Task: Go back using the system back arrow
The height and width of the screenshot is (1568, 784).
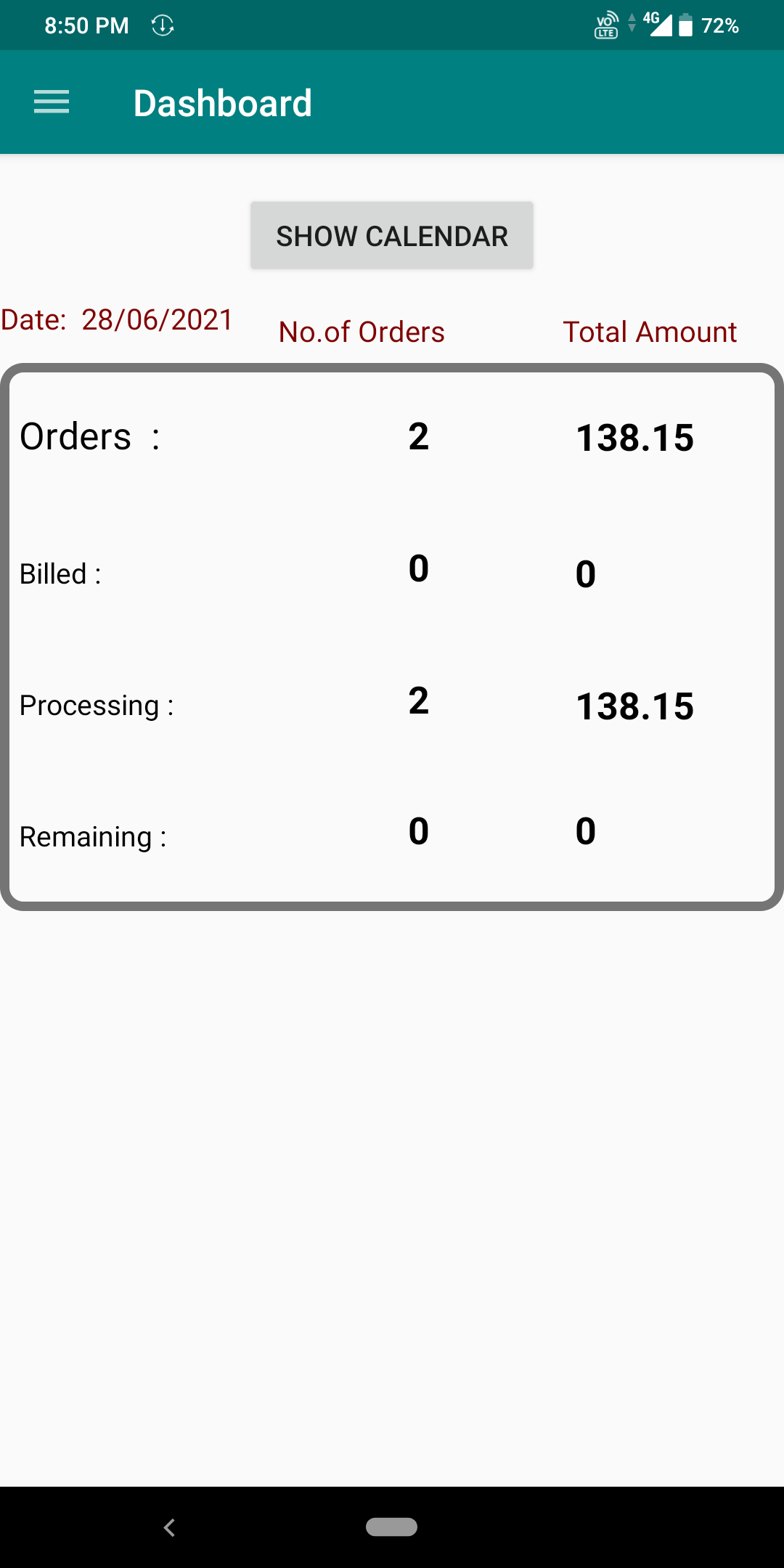Action: click(170, 1527)
